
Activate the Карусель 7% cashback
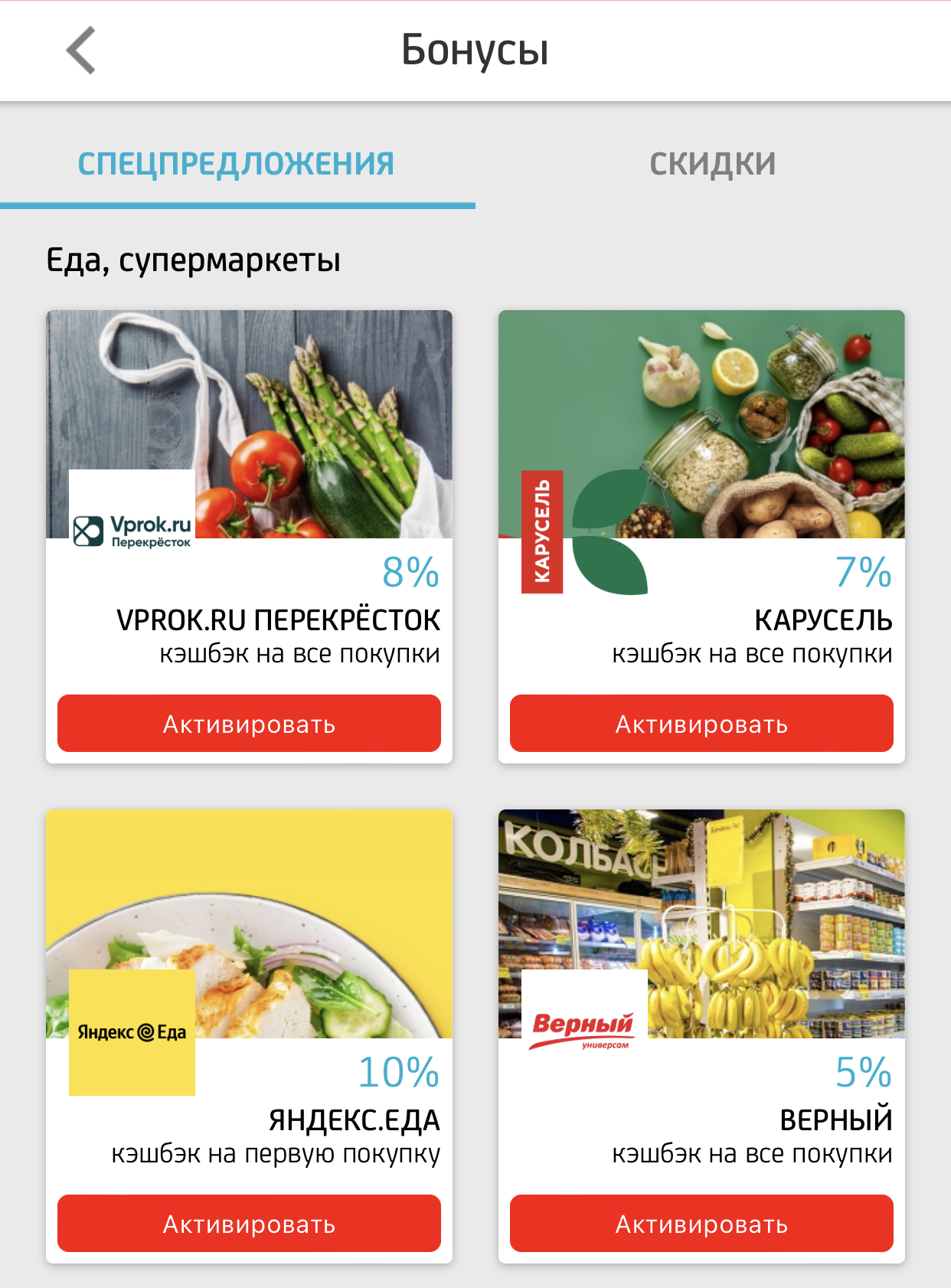(701, 723)
